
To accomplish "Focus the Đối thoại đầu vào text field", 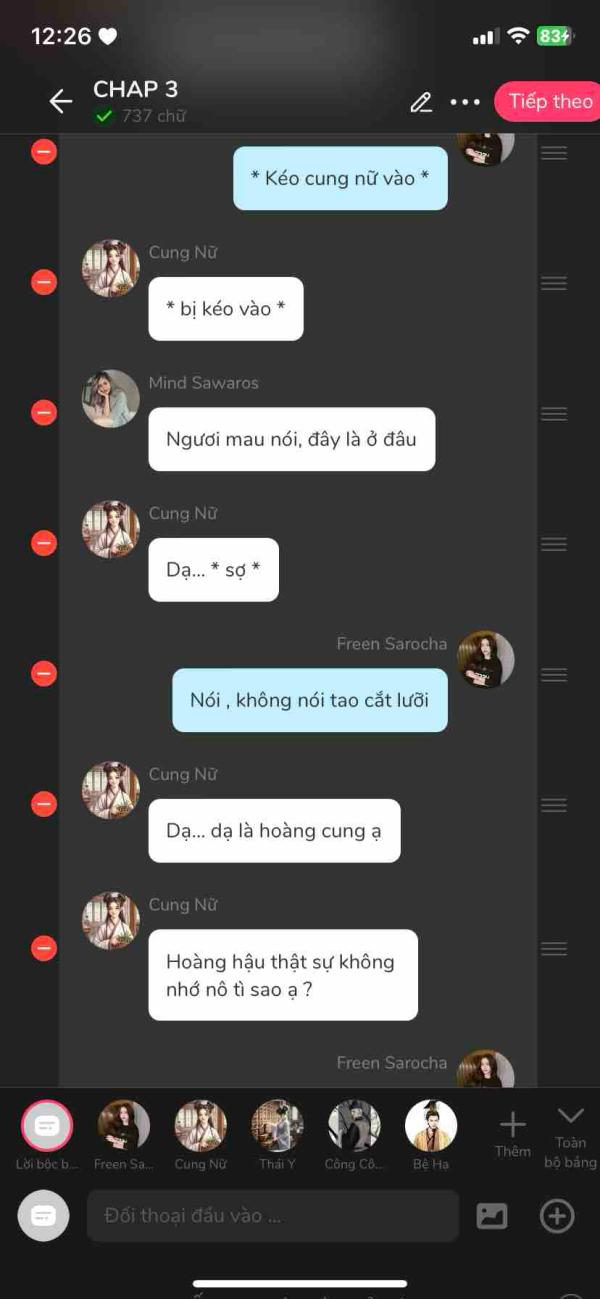I will [x=273, y=1216].
